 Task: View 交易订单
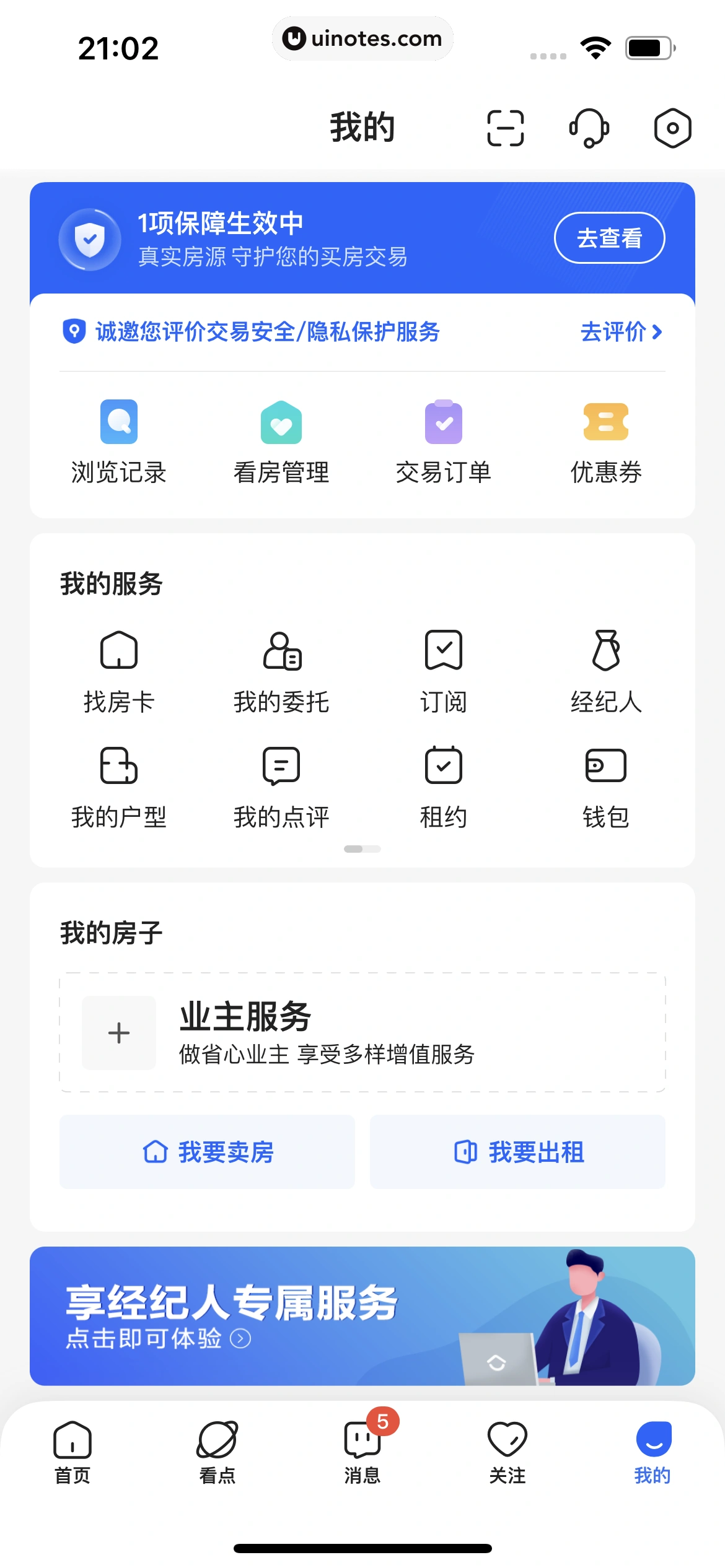(x=444, y=441)
